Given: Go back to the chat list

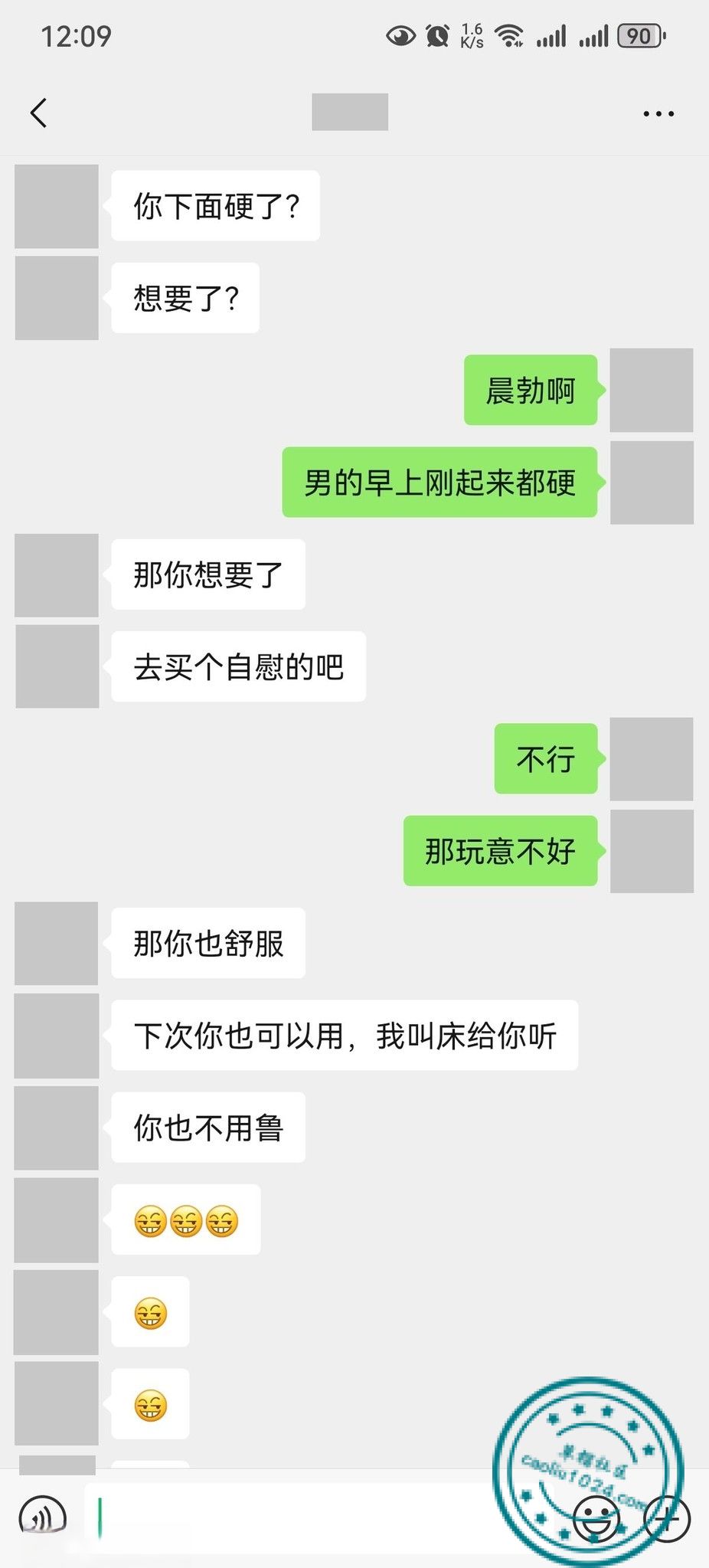Looking at the screenshot, I should [x=39, y=113].
